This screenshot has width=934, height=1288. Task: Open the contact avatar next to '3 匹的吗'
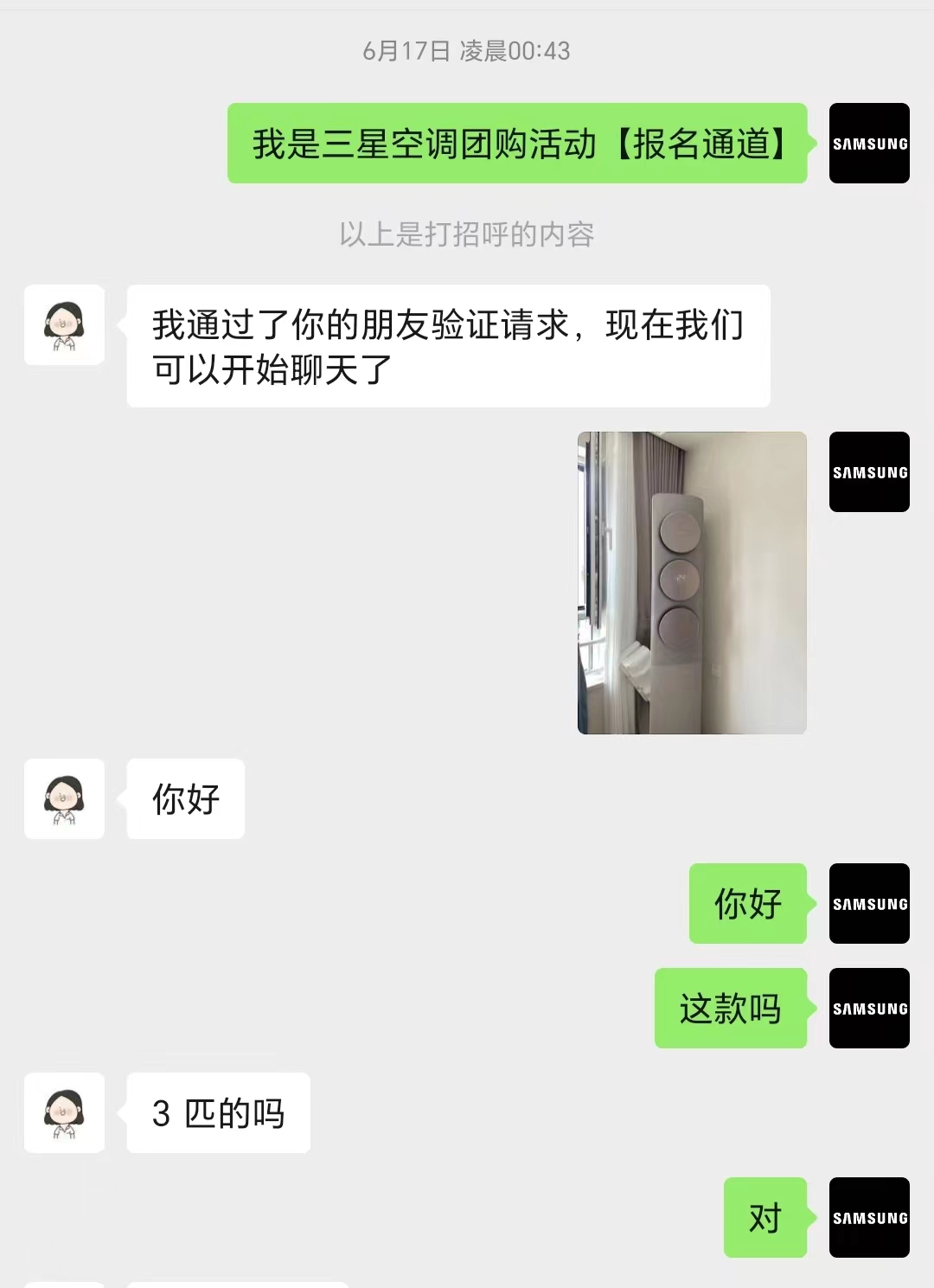[64, 1114]
